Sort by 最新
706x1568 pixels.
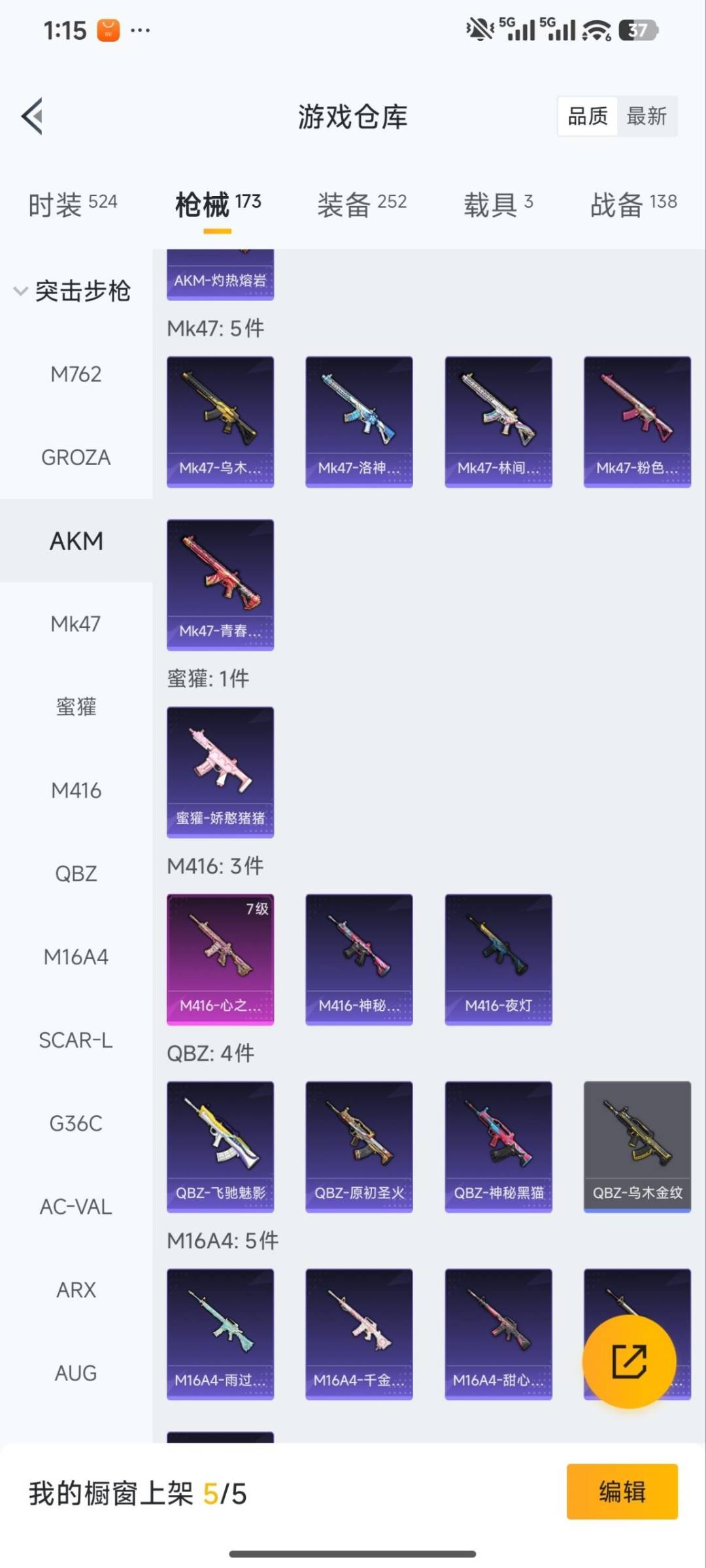coord(646,116)
